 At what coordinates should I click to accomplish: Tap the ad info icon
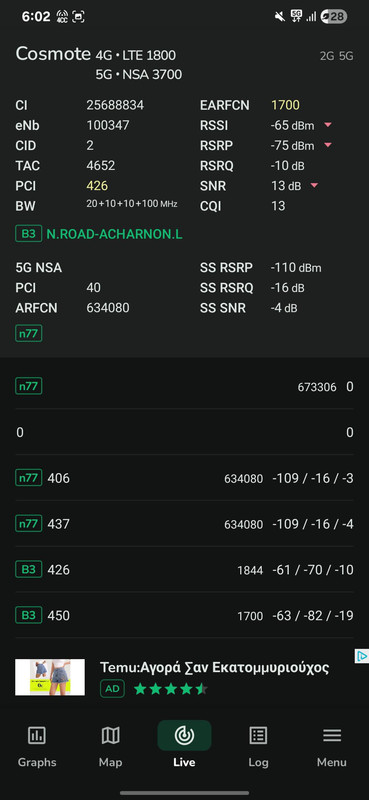coord(361,656)
